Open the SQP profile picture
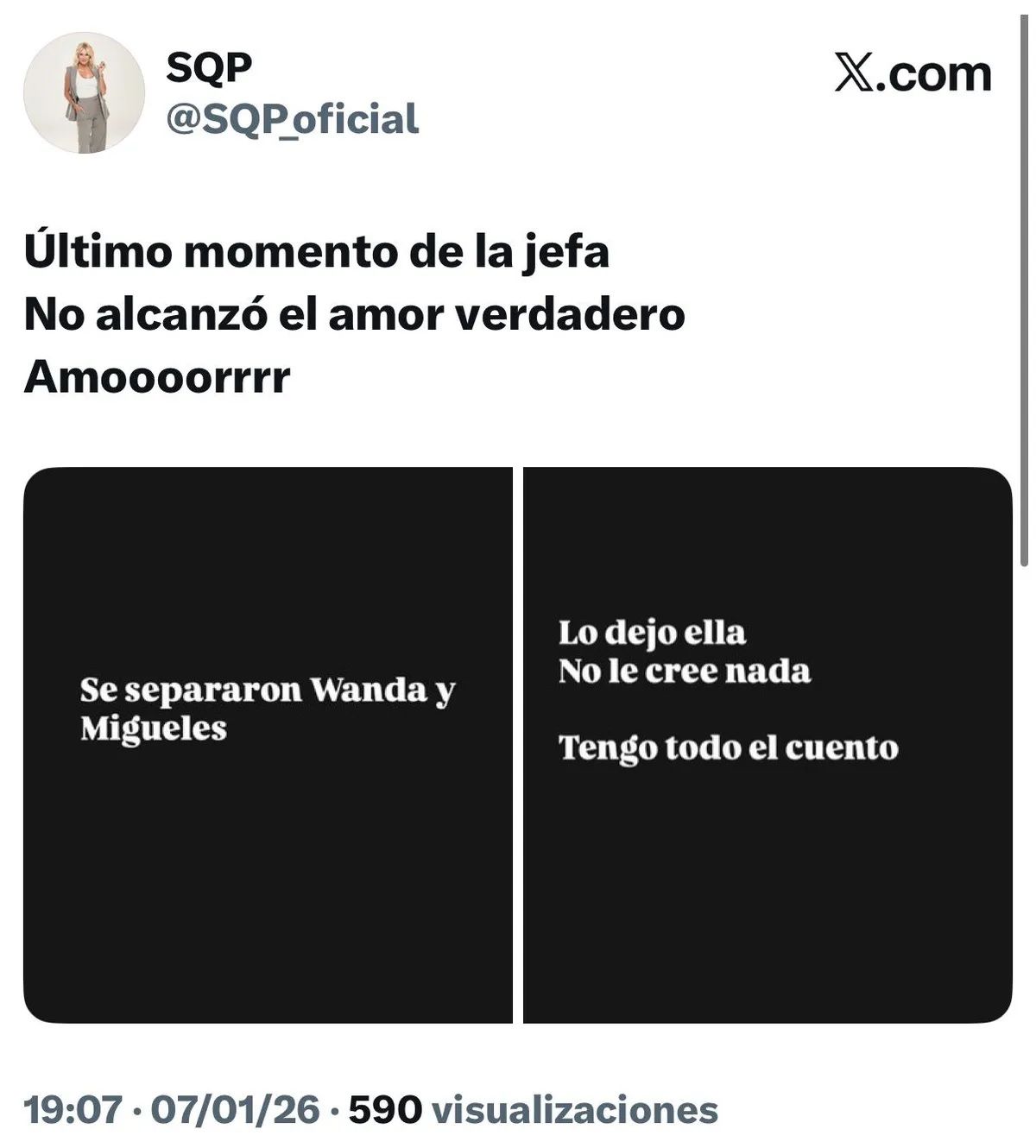 84,93
